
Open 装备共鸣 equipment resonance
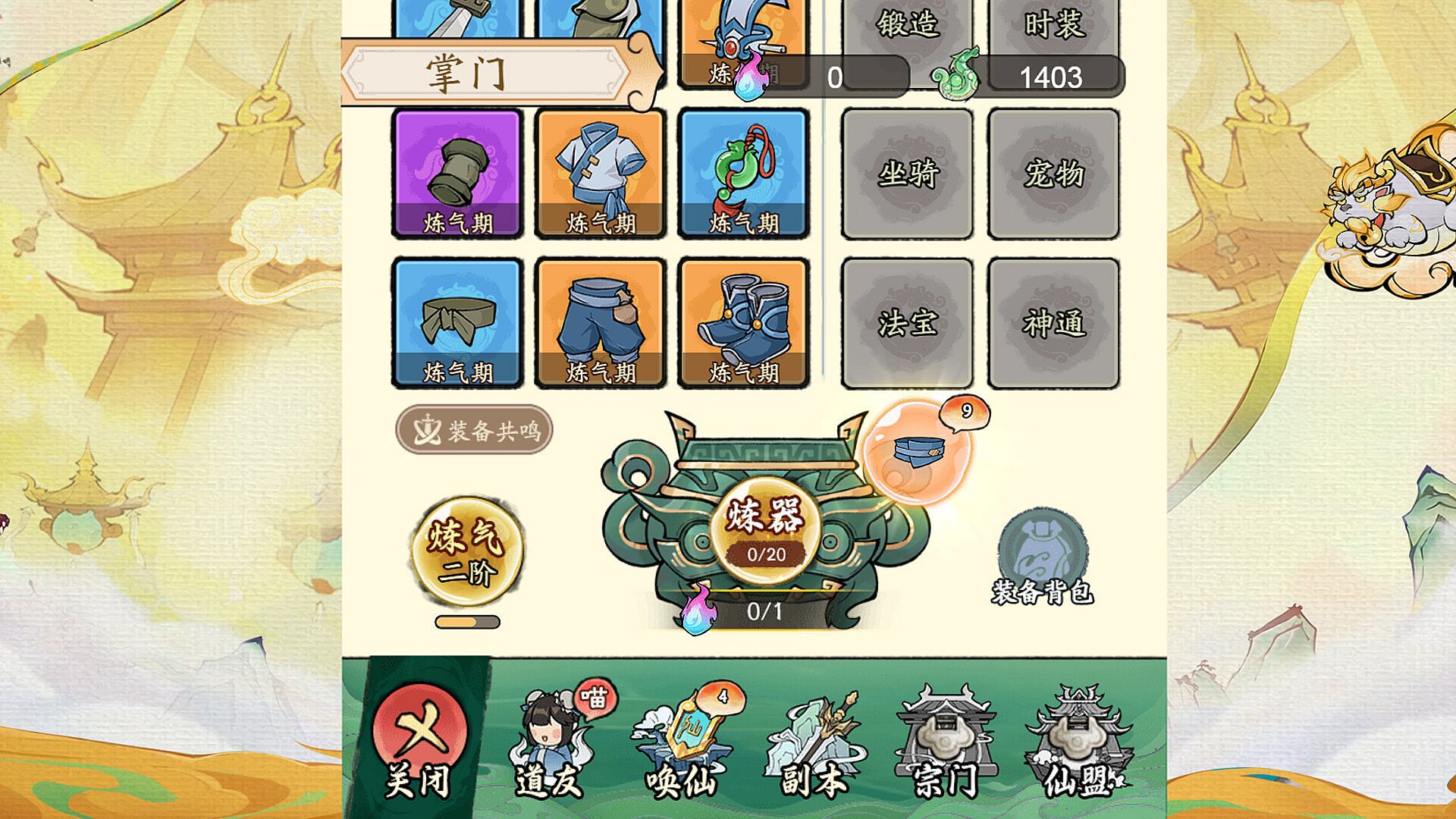point(475,431)
